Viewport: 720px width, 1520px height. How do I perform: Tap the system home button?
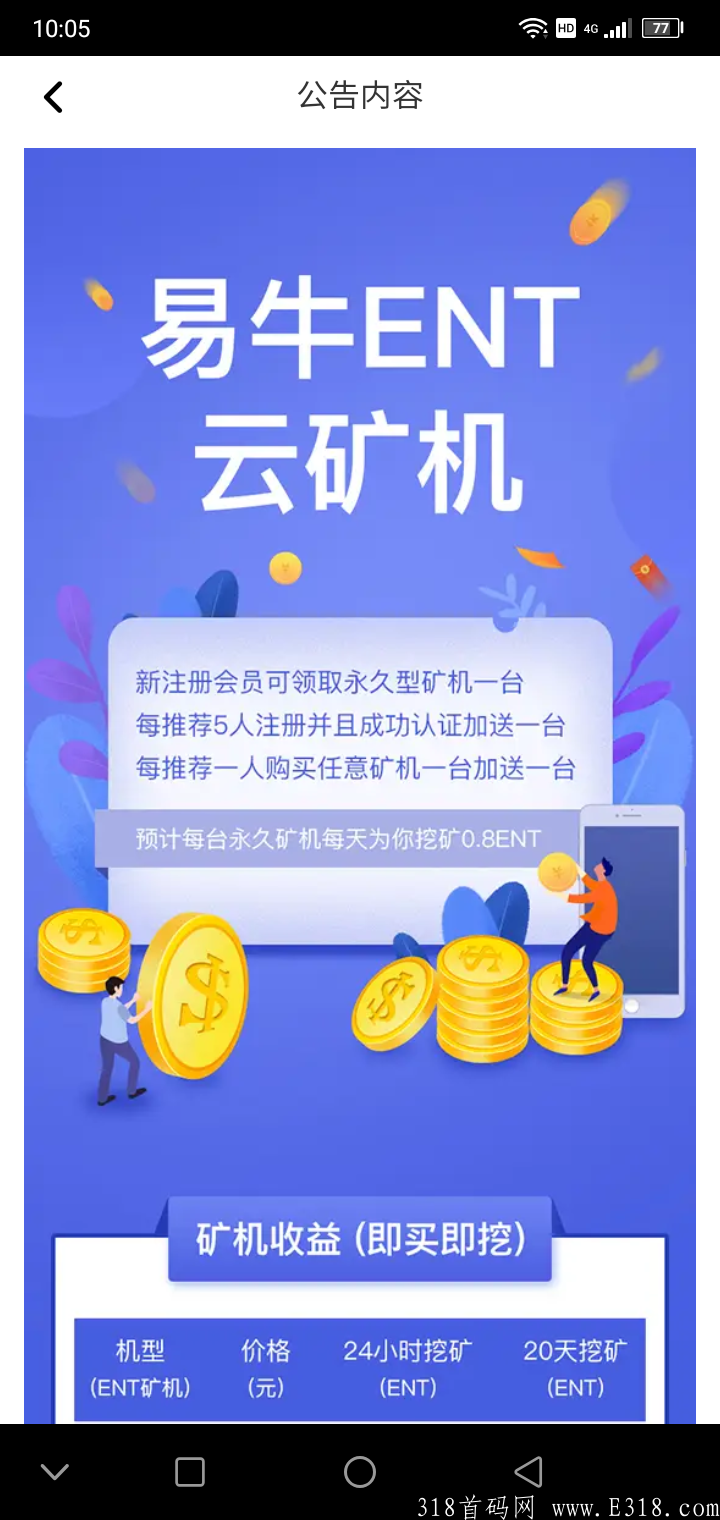(x=359, y=1471)
